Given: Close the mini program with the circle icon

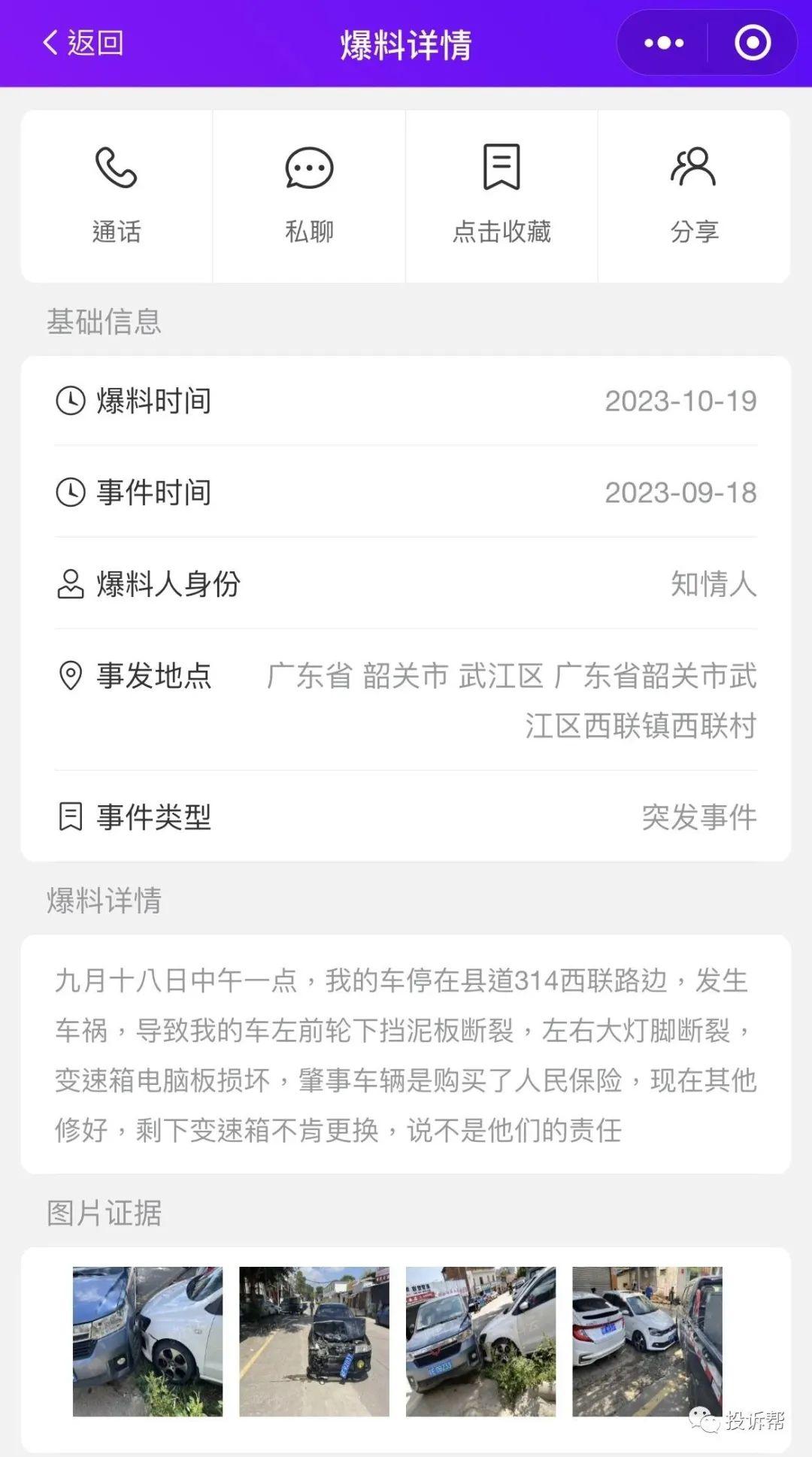Looking at the screenshot, I should click(752, 43).
